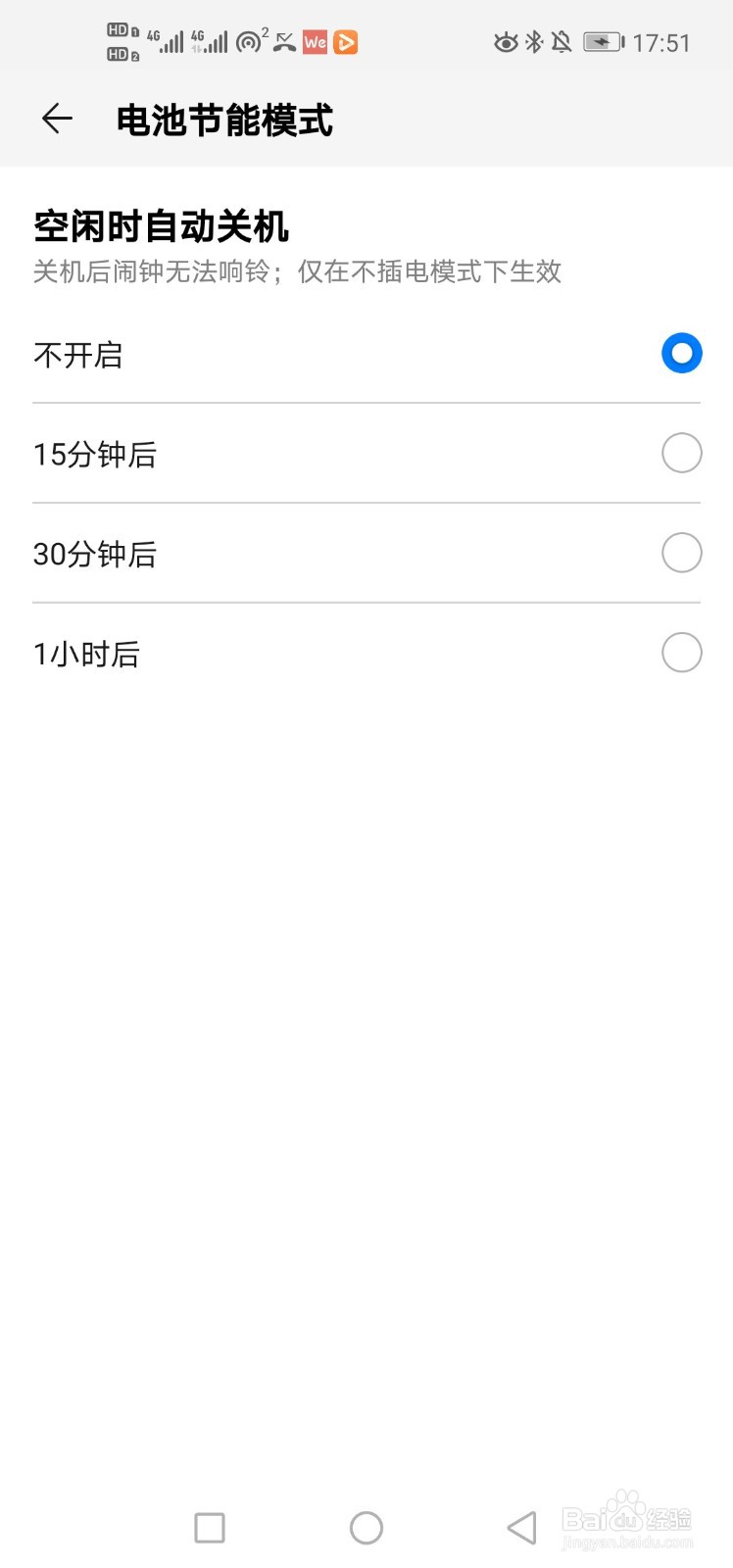The image size is (733, 1568).
Task: Select the 1小时后 shutdown option
Action: [x=682, y=653]
